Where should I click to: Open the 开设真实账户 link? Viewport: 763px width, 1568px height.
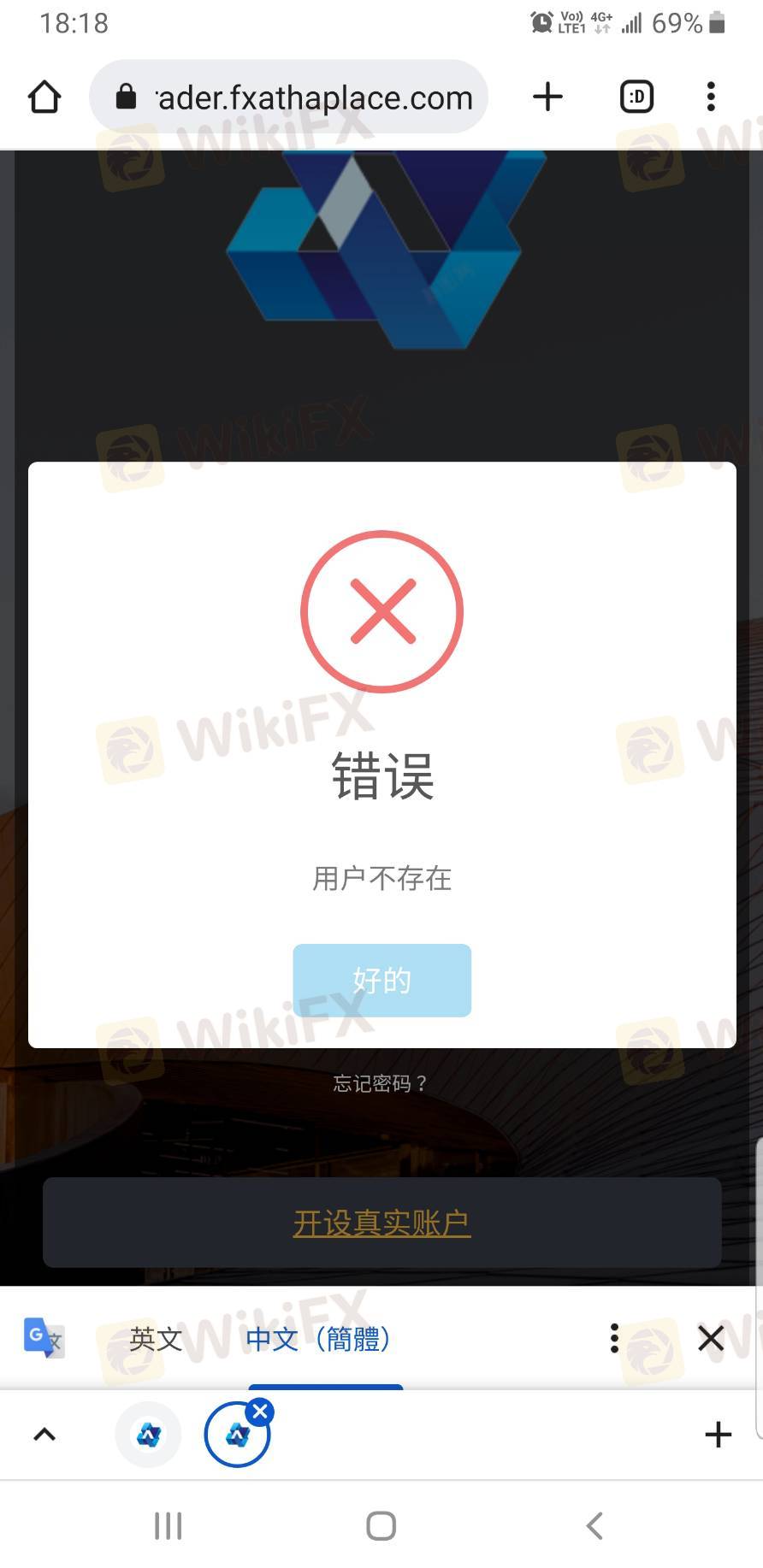(381, 1223)
